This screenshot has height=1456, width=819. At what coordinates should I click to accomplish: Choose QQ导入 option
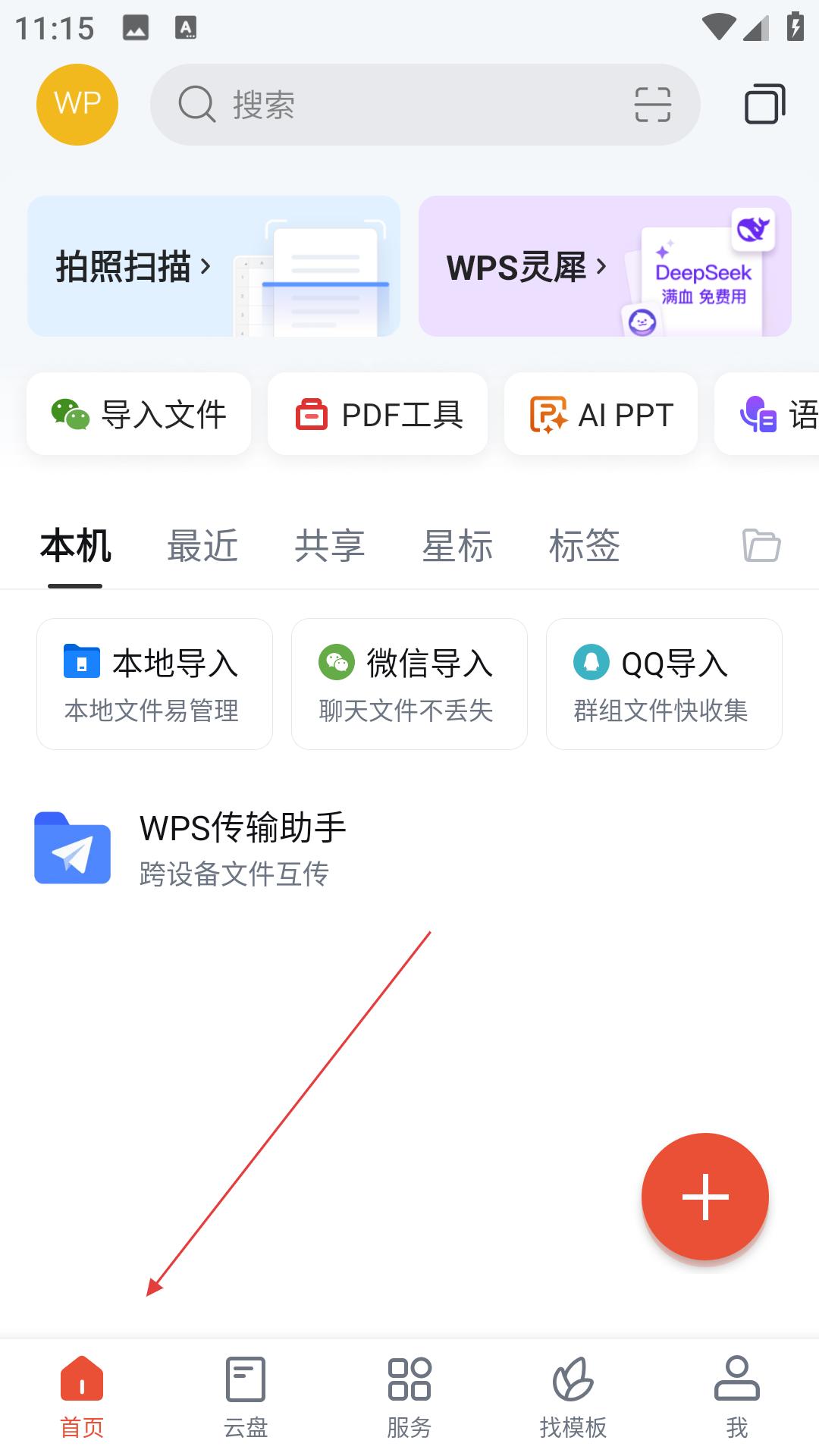click(x=664, y=684)
